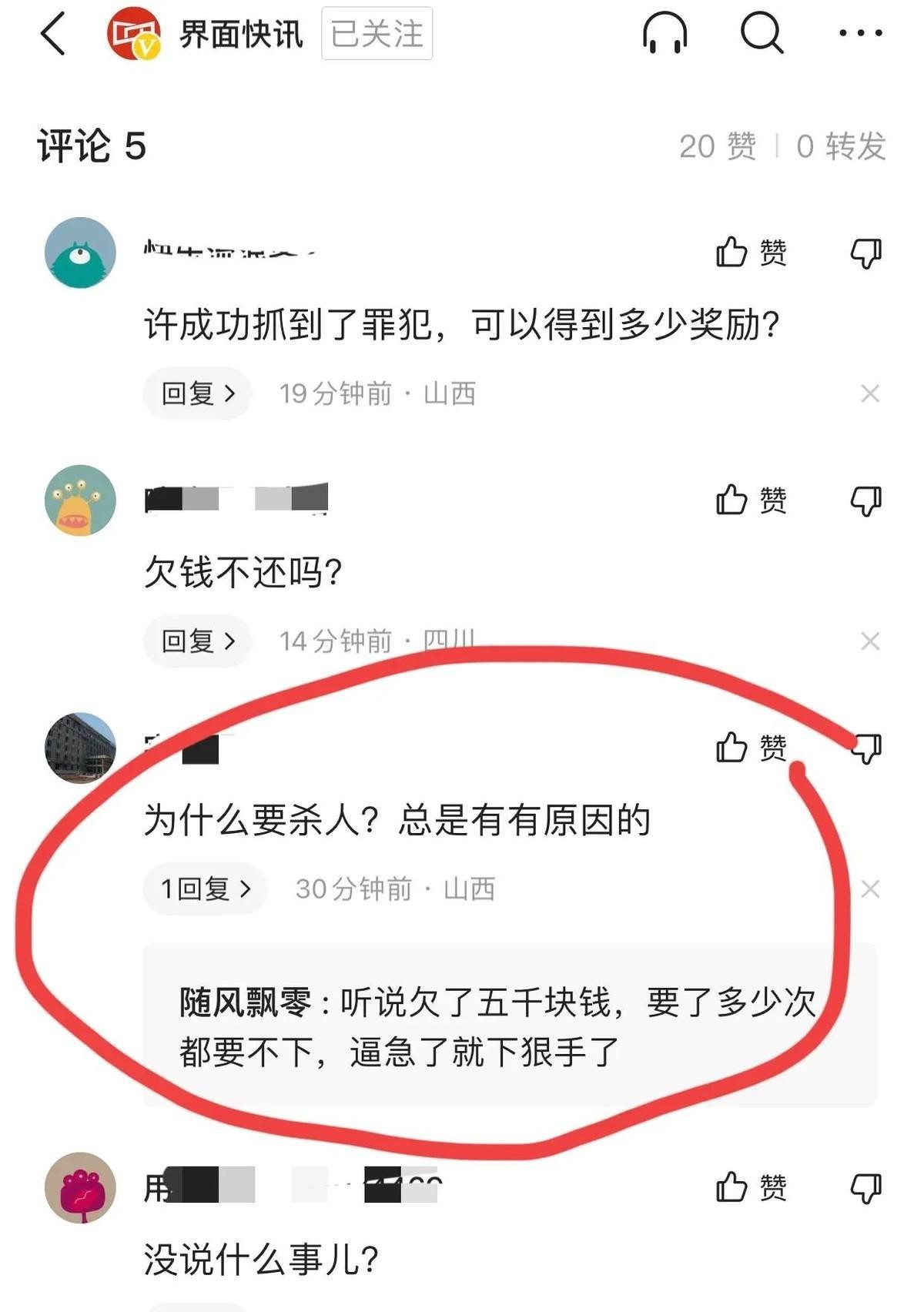The height and width of the screenshot is (1312, 924).
Task: Dismiss the 30分钟前 comment with X
Action: [x=870, y=889]
